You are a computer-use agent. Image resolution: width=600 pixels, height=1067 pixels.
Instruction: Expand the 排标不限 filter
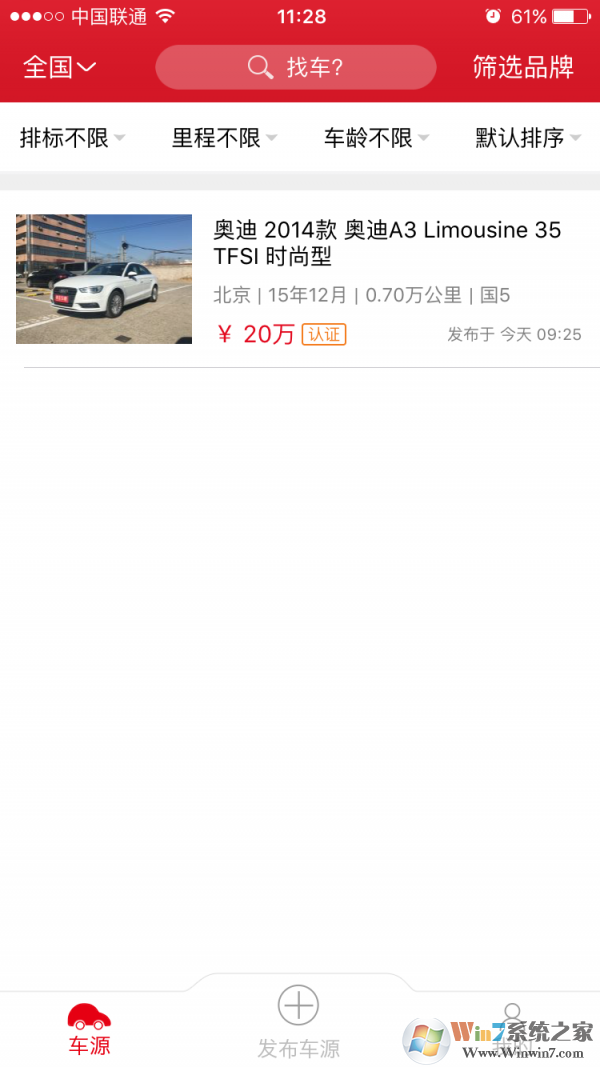point(72,138)
